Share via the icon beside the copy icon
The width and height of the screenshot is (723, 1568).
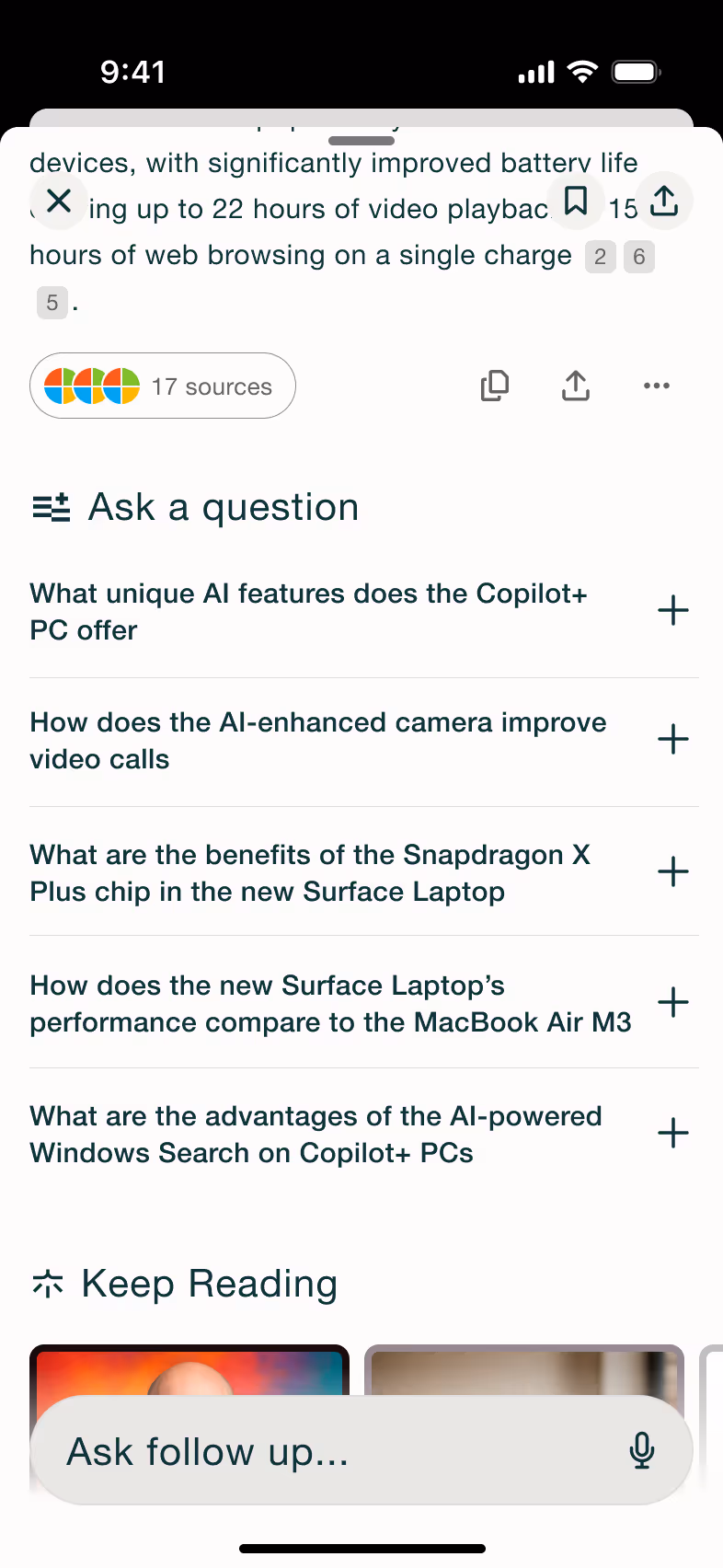click(576, 386)
